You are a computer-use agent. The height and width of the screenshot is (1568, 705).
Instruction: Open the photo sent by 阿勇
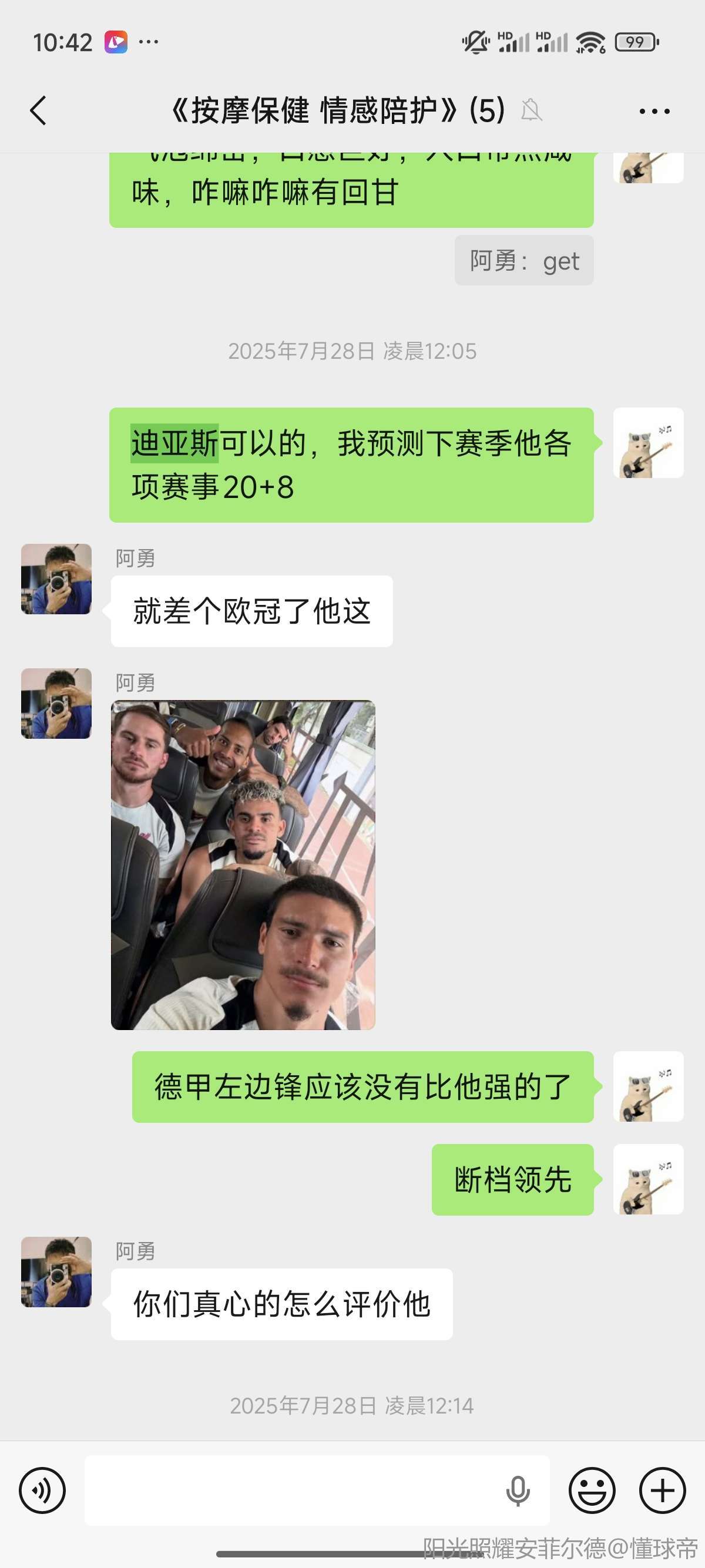(243, 864)
